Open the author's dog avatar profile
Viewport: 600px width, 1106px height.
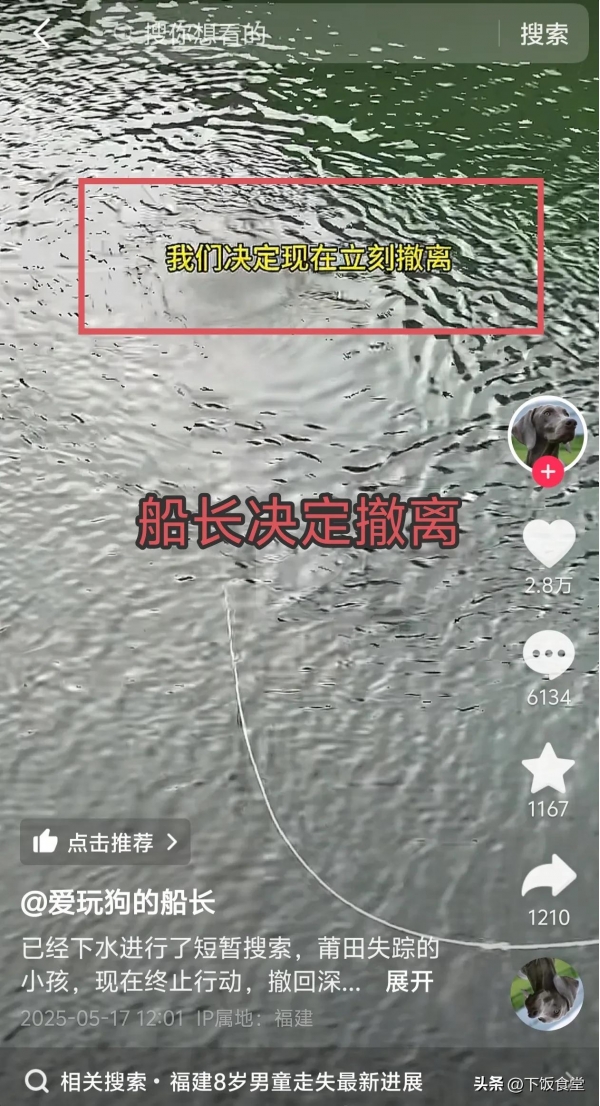pos(547,433)
